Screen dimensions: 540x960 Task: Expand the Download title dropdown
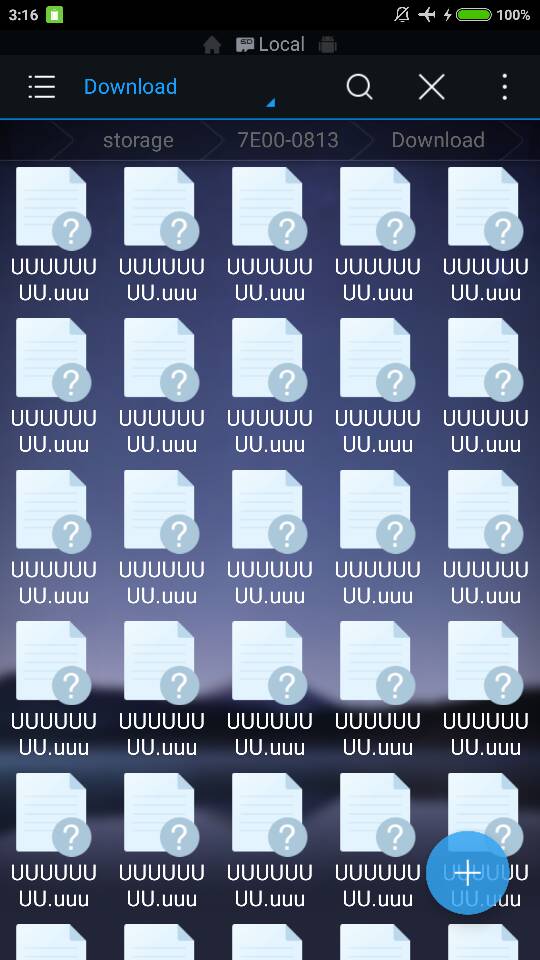[x=130, y=87]
